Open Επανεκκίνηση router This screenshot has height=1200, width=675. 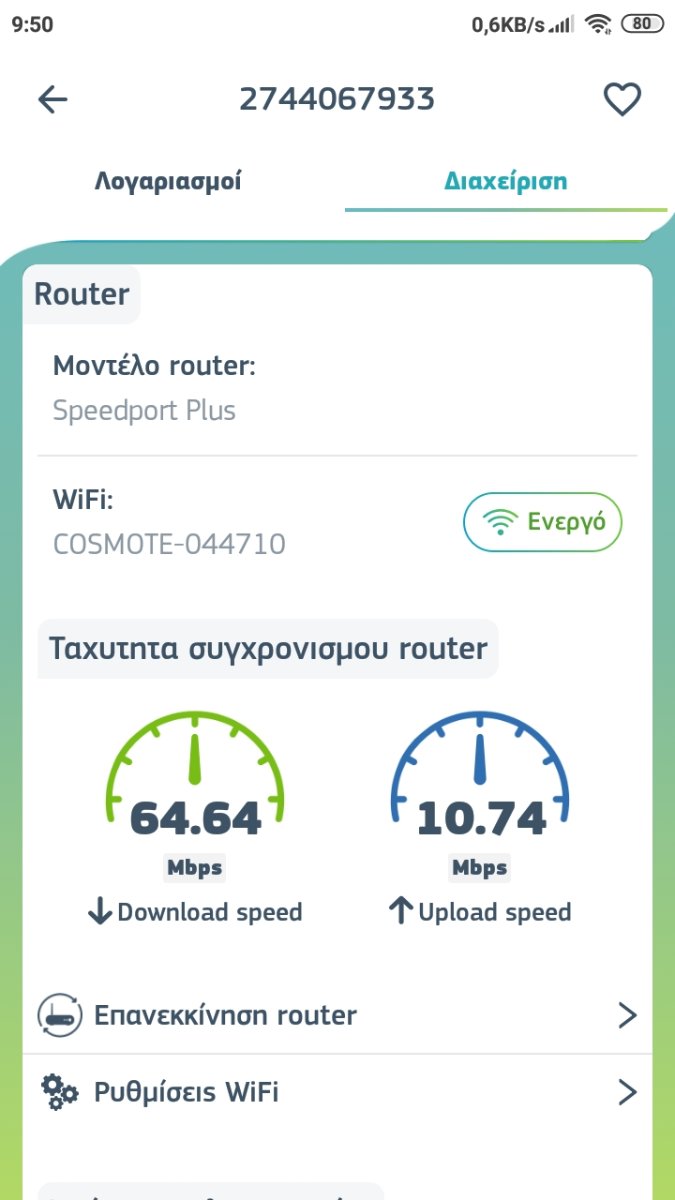click(337, 1016)
